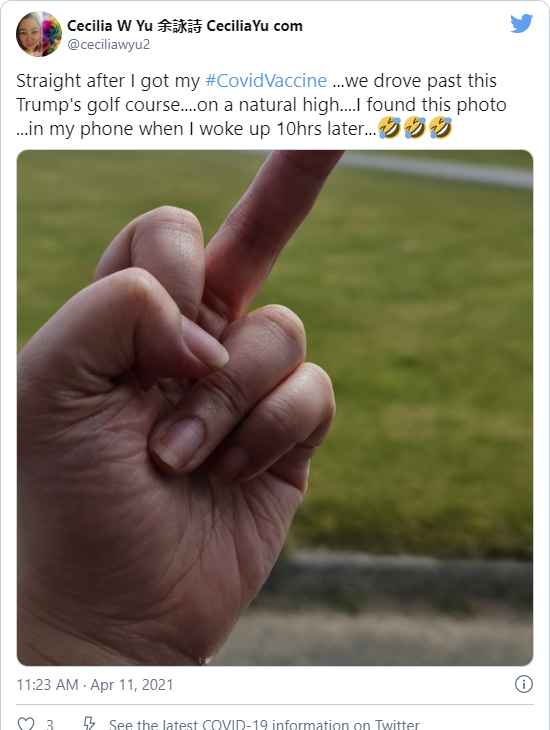Open Cecilia W Yu's display name link
The image size is (550, 730).
[185, 26]
